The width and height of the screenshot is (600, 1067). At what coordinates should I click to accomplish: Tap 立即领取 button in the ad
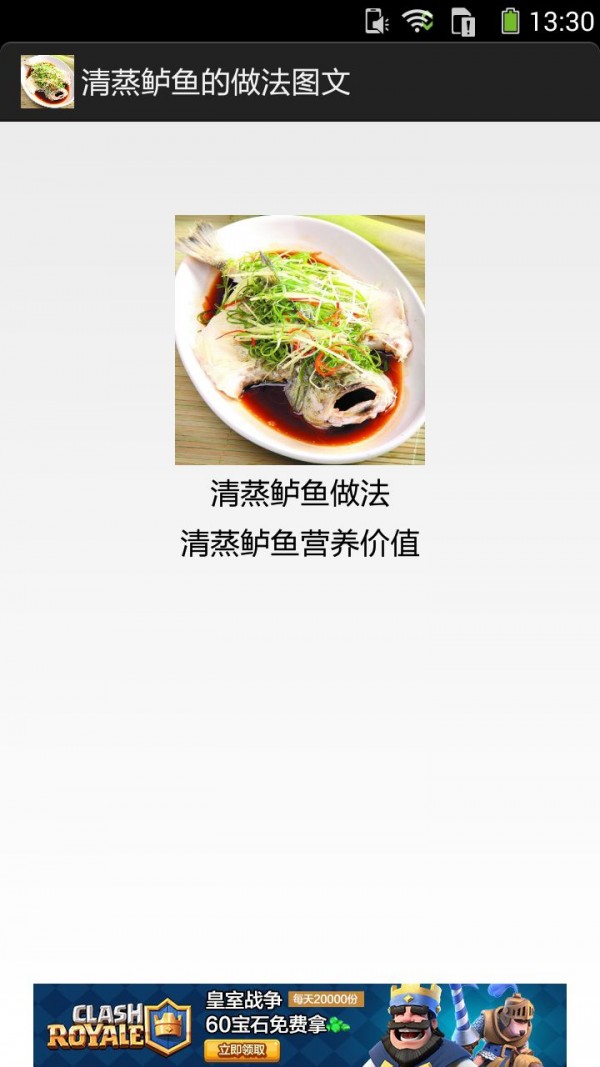[241, 1050]
